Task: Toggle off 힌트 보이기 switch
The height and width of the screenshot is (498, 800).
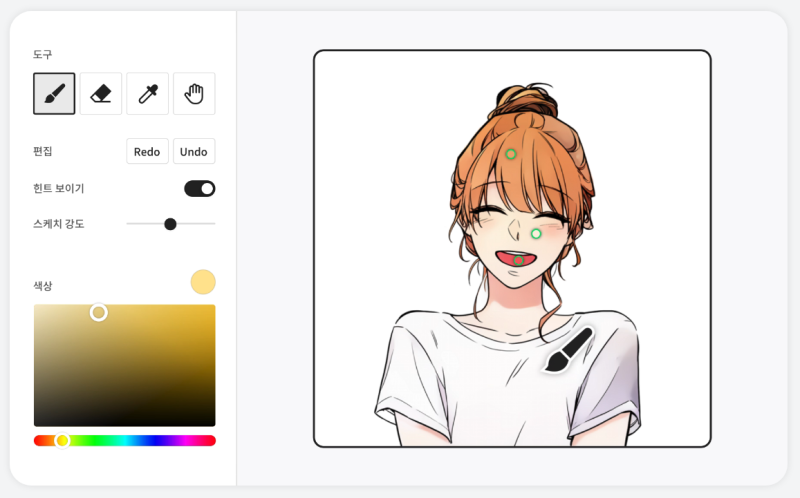Action: click(200, 188)
